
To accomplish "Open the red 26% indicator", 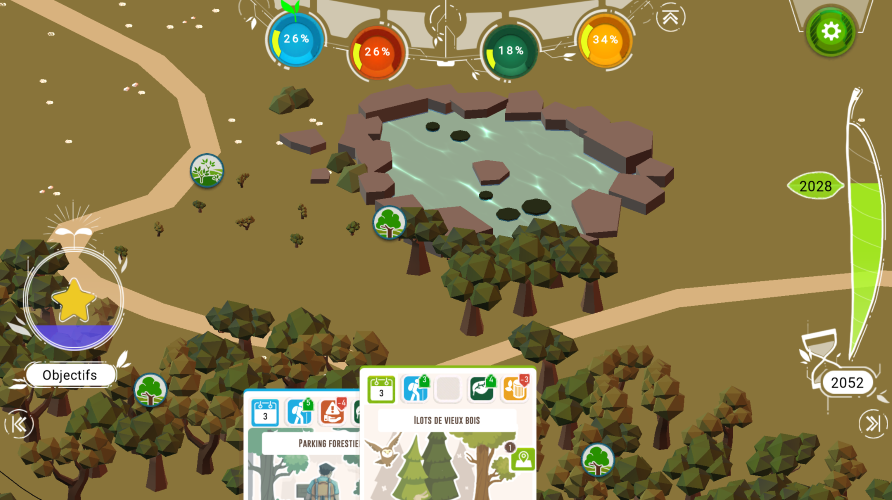I will [377, 52].
